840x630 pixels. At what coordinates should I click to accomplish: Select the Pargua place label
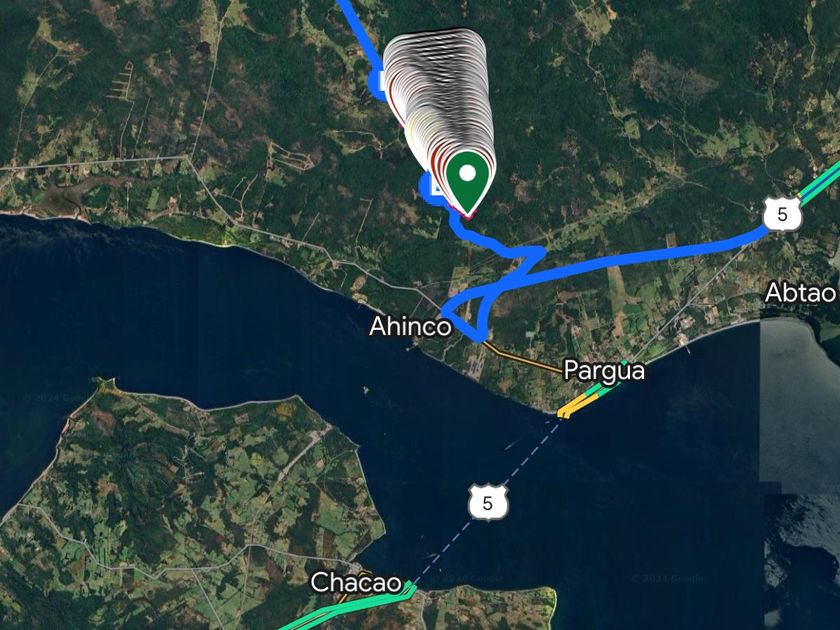[604, 371]
